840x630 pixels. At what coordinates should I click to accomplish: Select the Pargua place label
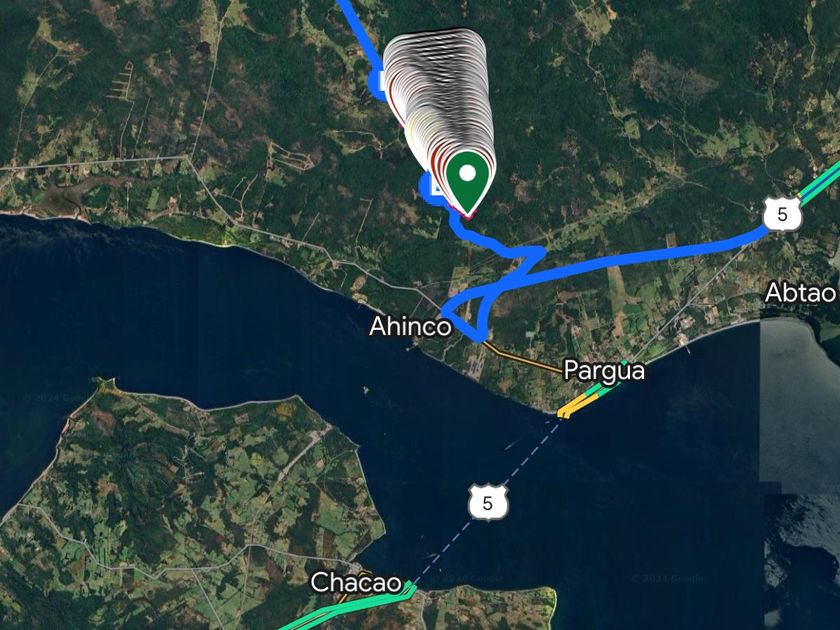[604, 371]
